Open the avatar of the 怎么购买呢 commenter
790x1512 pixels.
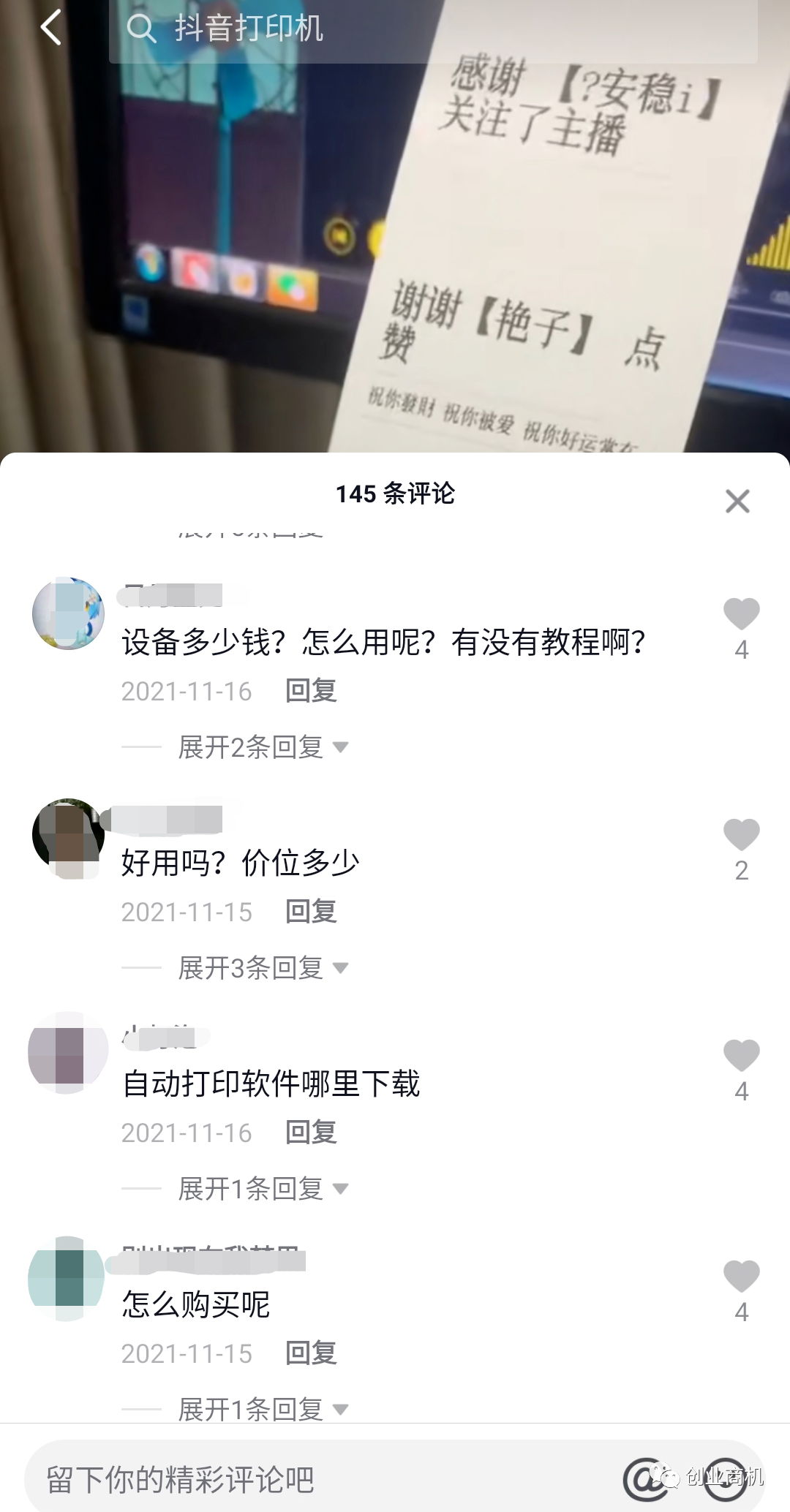[67, 1279]
